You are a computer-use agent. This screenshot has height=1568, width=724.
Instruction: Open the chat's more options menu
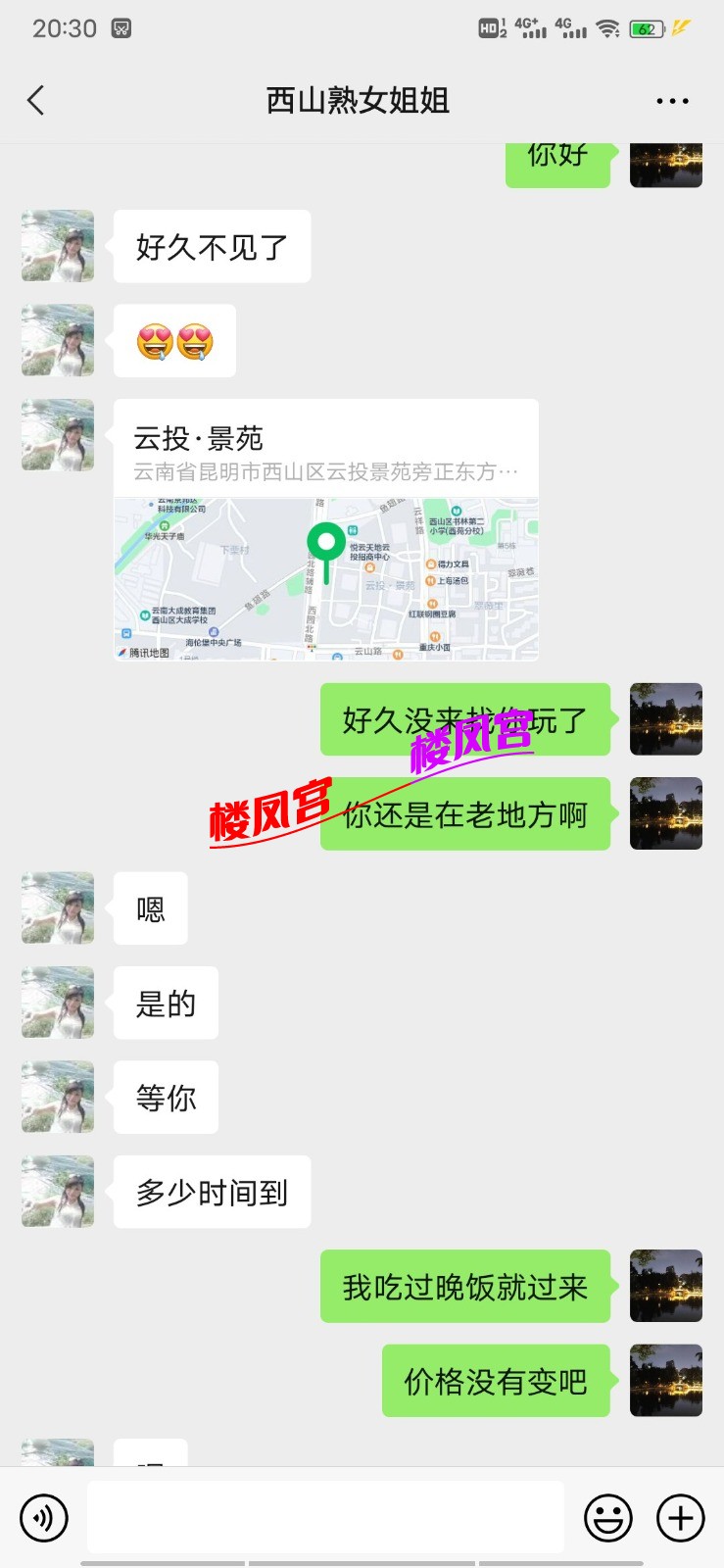(672, 101)
